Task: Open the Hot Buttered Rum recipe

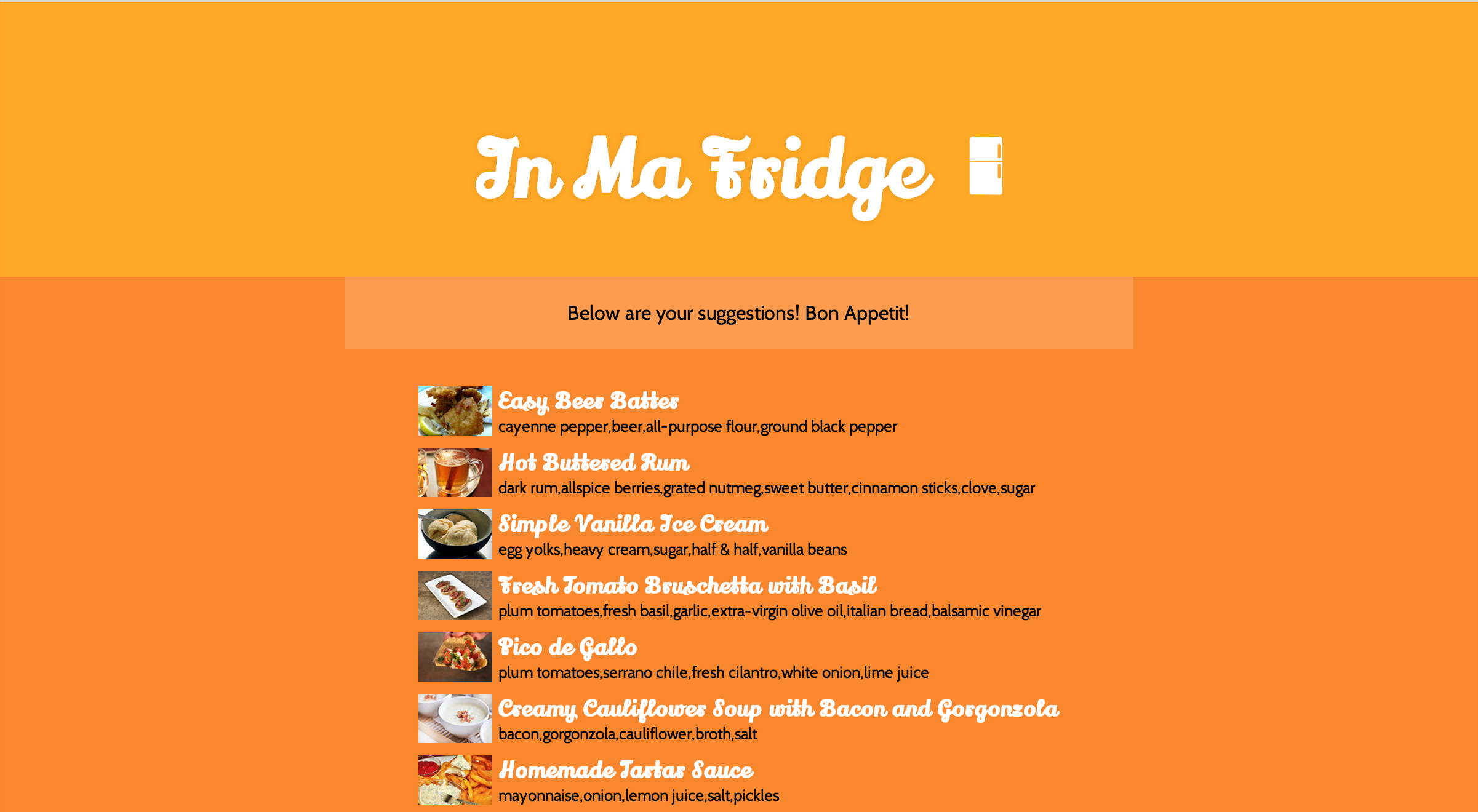Action: coord(594,462)
